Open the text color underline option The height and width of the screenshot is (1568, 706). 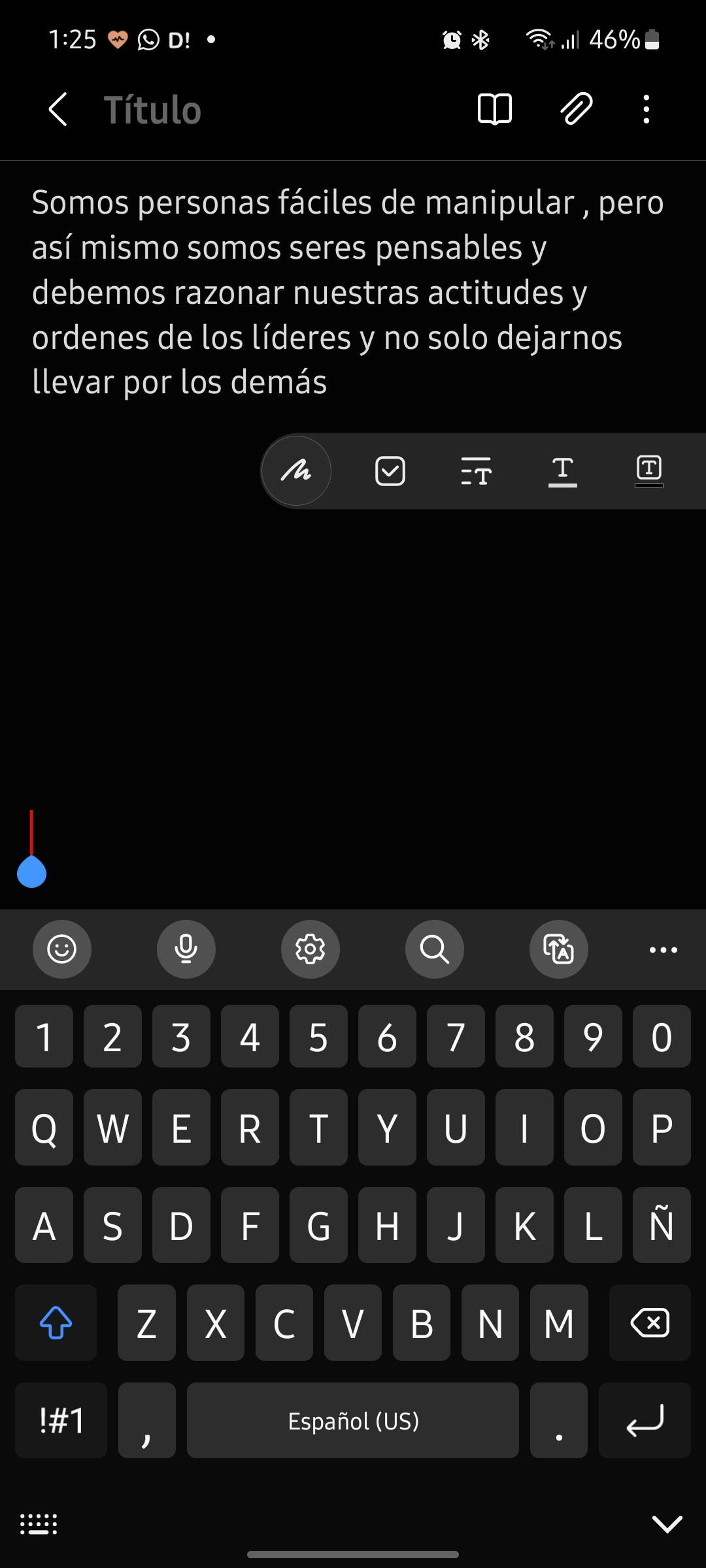[x=562, y=472]
